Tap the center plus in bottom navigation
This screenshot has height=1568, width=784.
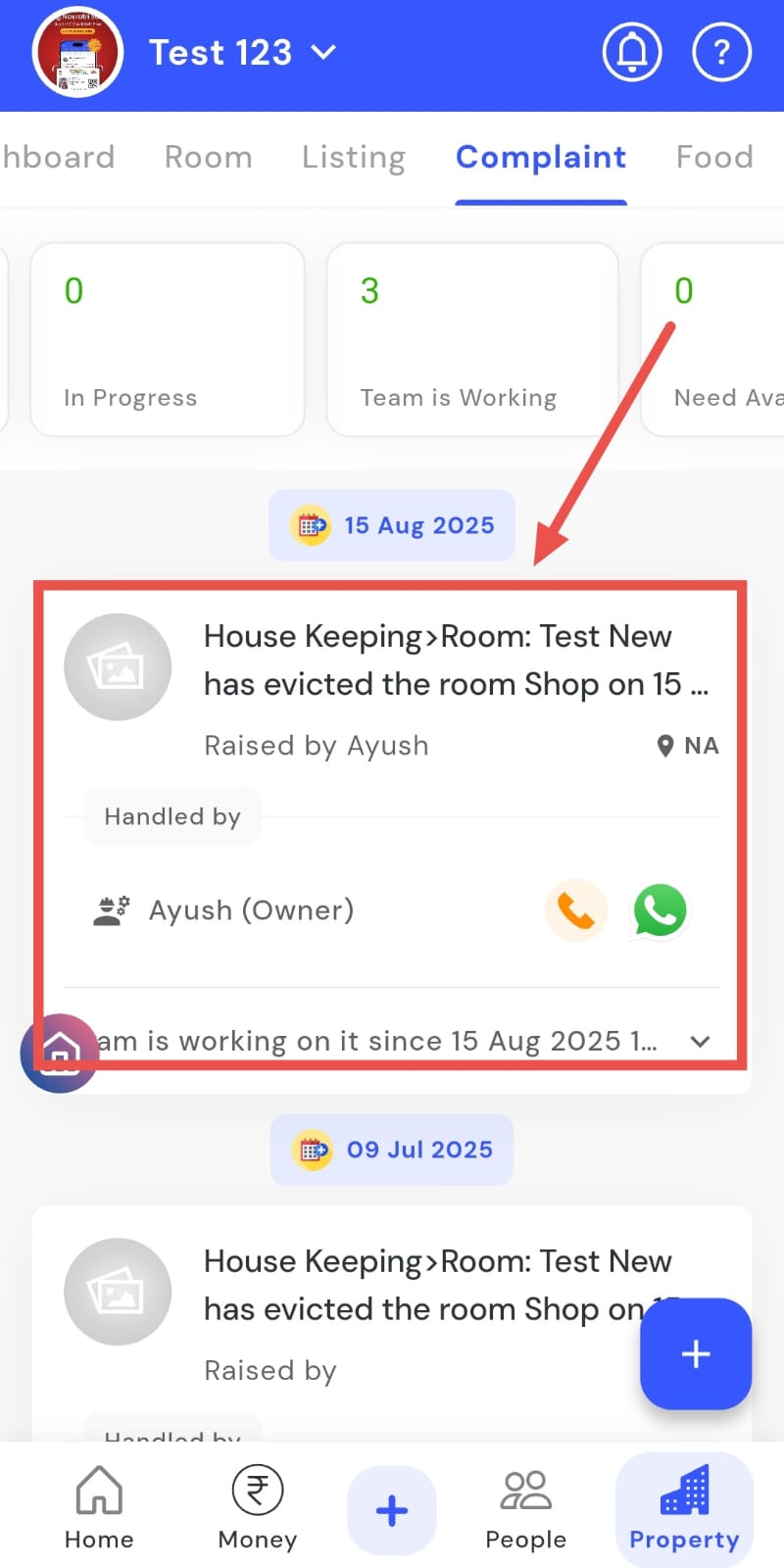click(392, 1510)
